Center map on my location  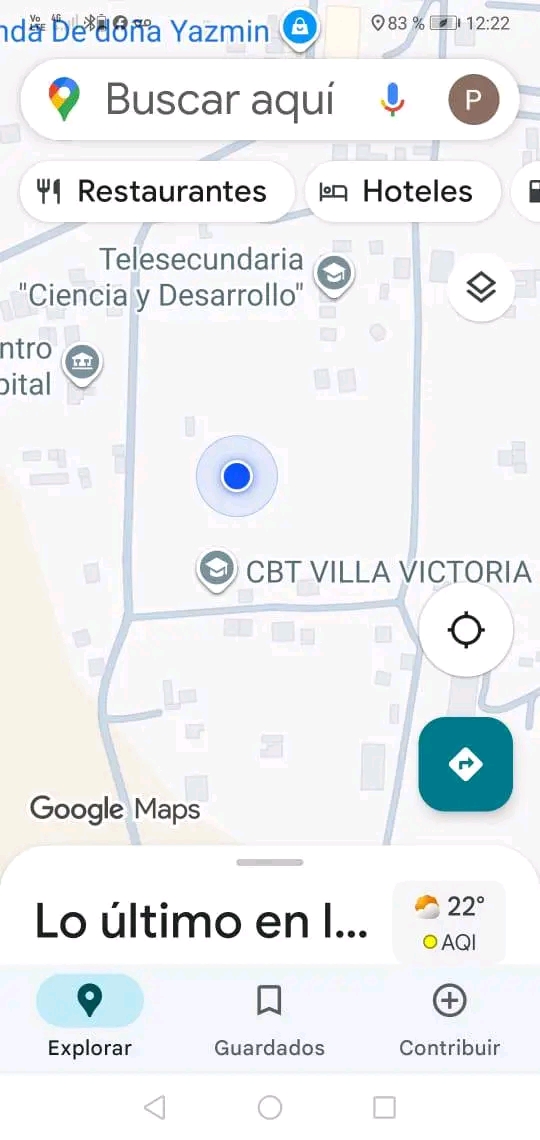point(466,630)
